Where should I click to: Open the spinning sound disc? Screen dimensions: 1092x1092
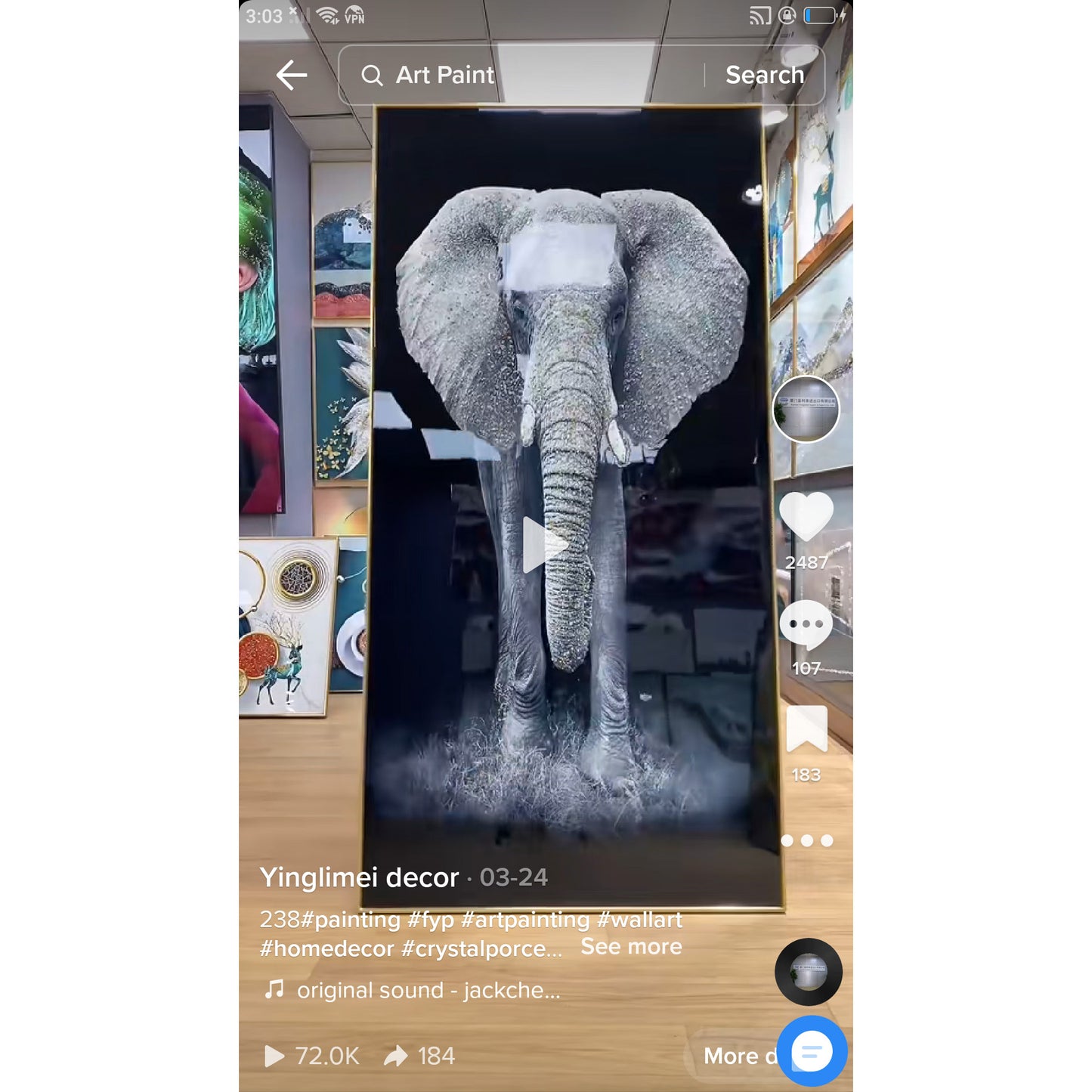[808, 972]
